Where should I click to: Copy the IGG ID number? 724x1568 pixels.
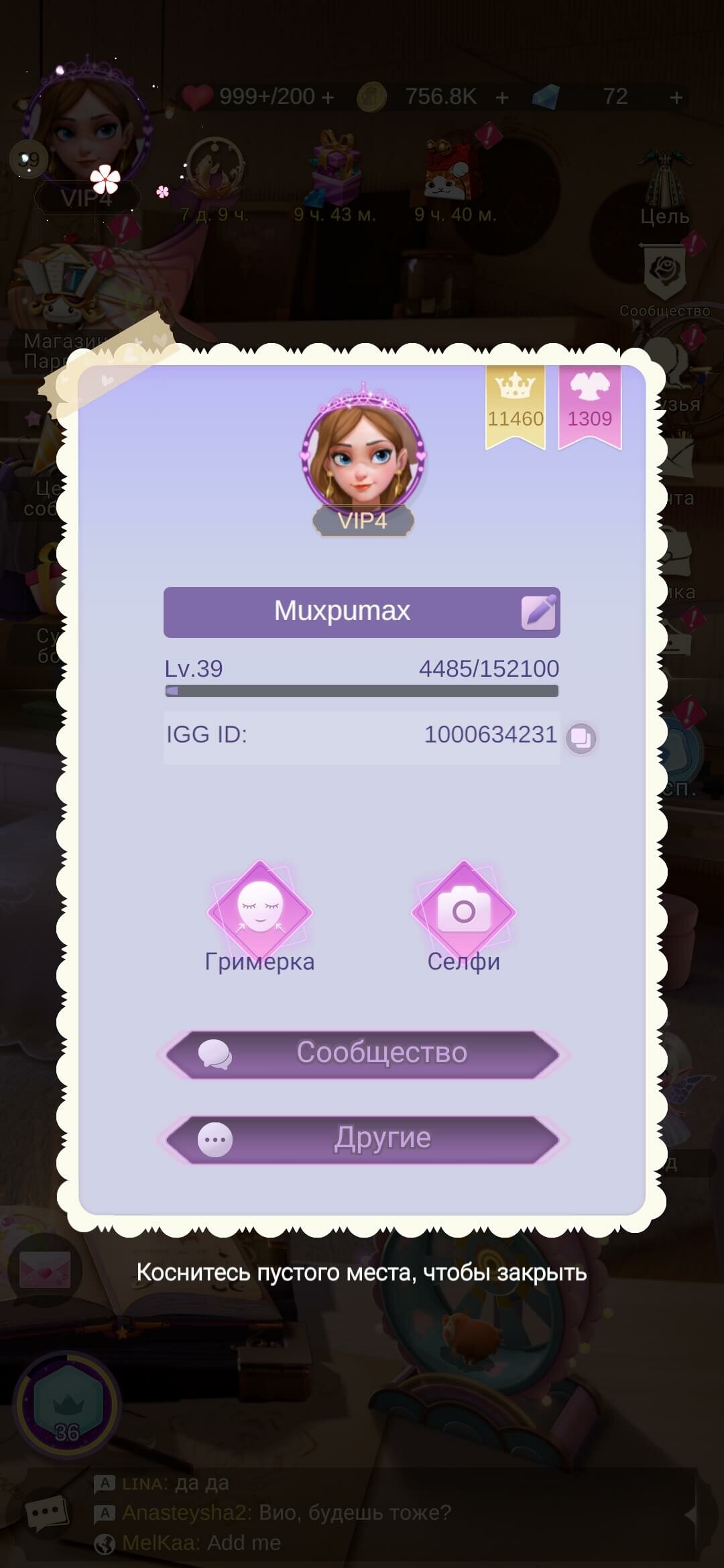(x=581, y=738)
